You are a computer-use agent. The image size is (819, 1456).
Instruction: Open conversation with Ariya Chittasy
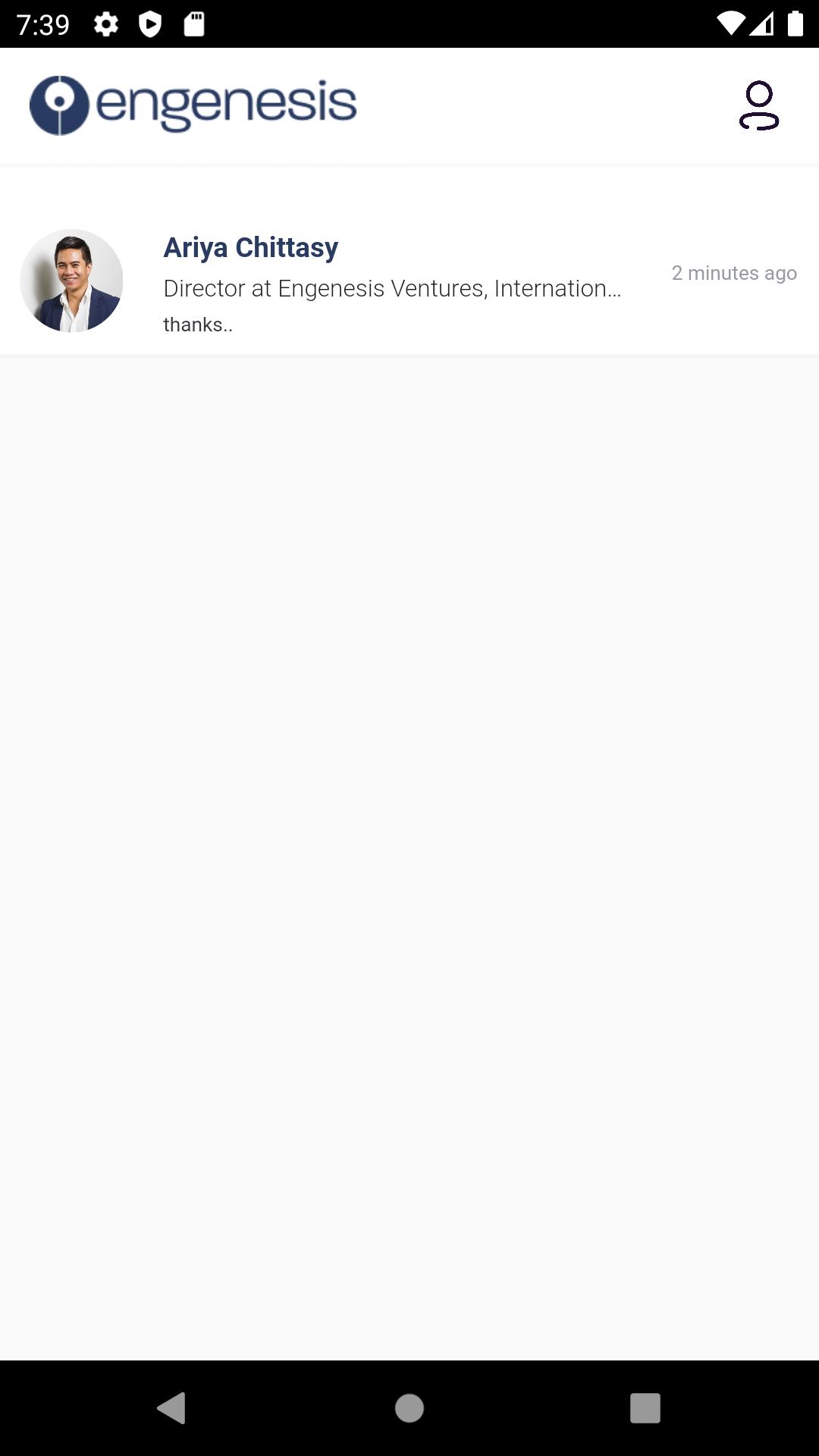pyautogui.click(x=409, y=280)
